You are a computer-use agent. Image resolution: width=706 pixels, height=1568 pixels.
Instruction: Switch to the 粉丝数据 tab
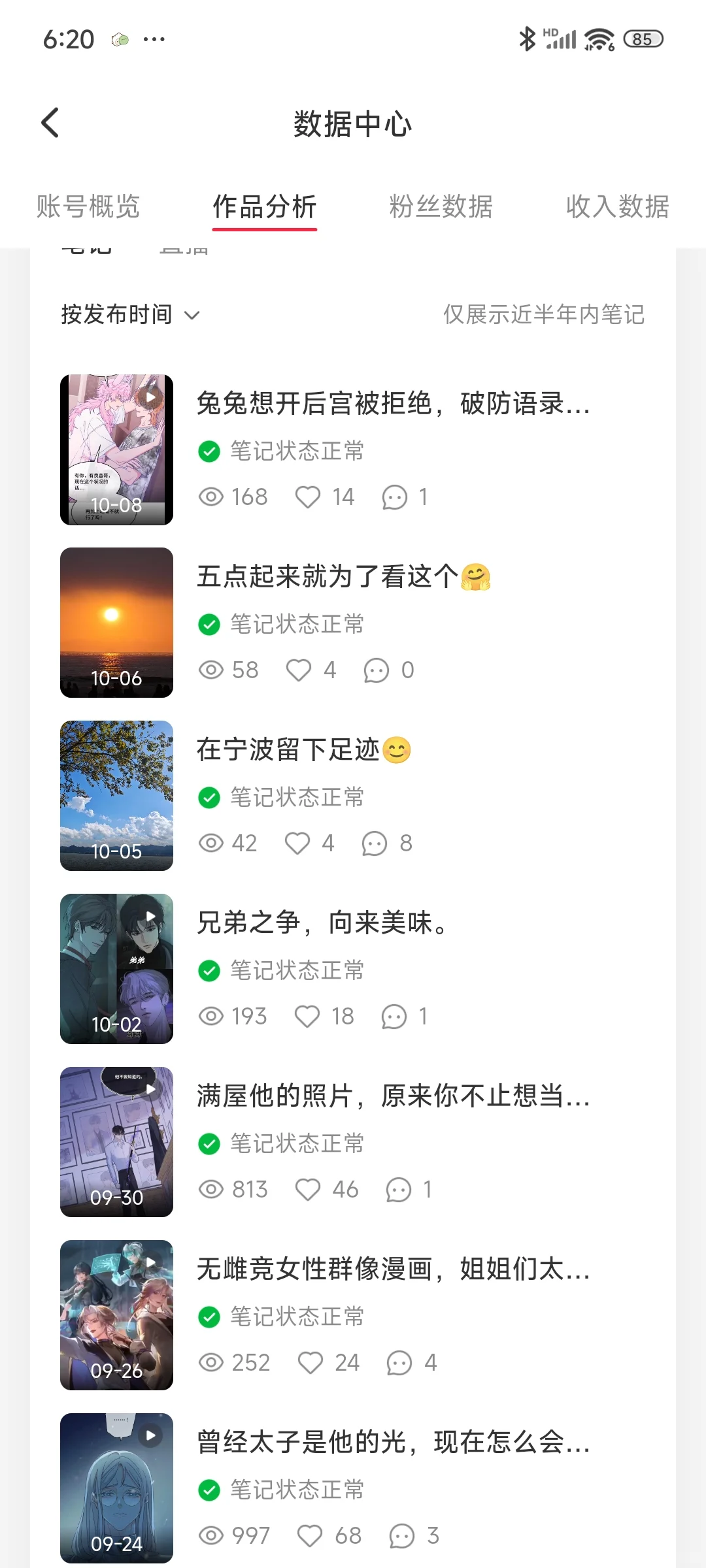point(441,206)
